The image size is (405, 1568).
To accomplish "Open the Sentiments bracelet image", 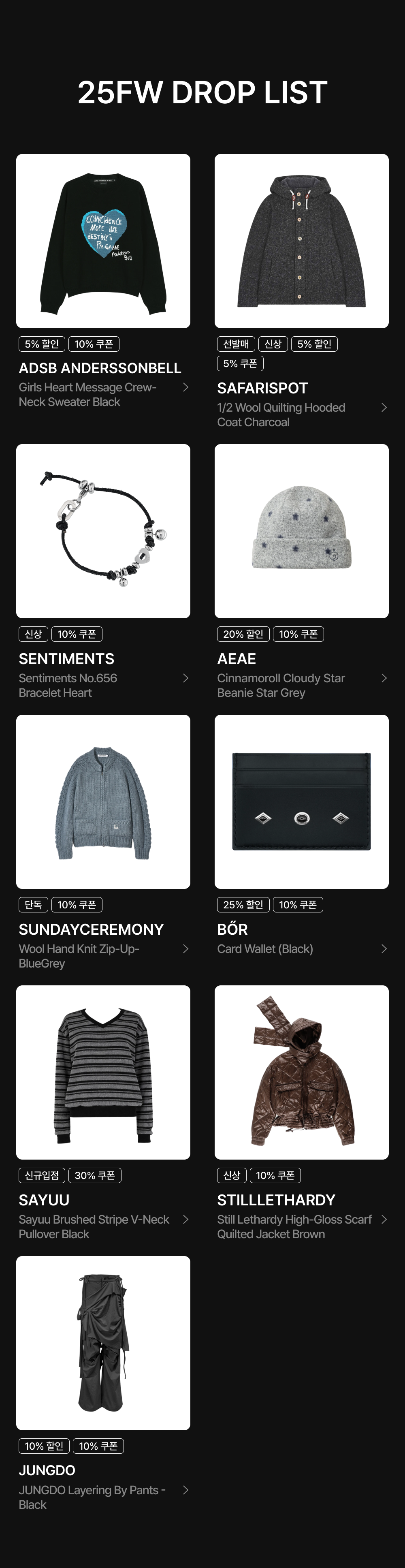I will (x=103, y=530).
